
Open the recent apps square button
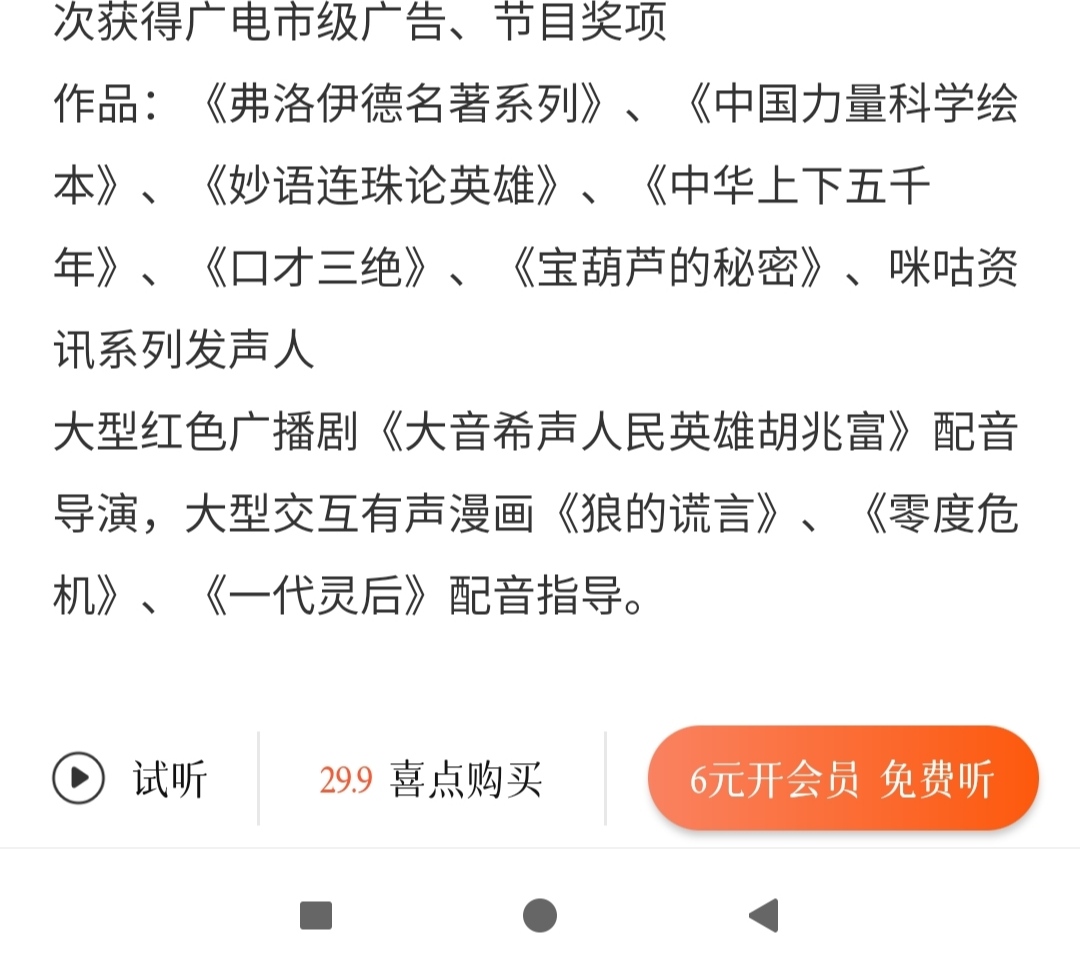point(316,915)
